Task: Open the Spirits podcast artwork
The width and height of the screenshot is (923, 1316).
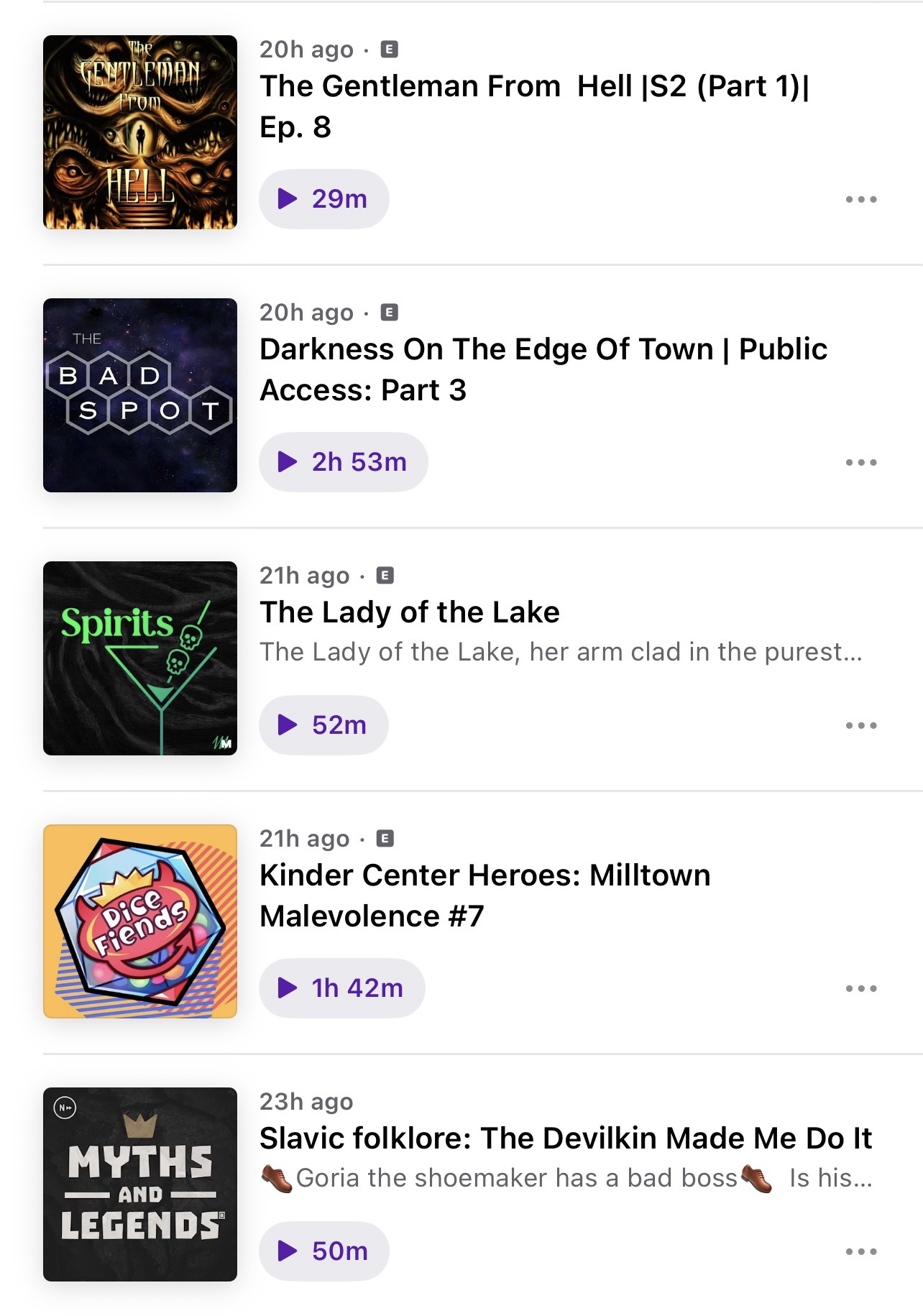Action: 140,658
